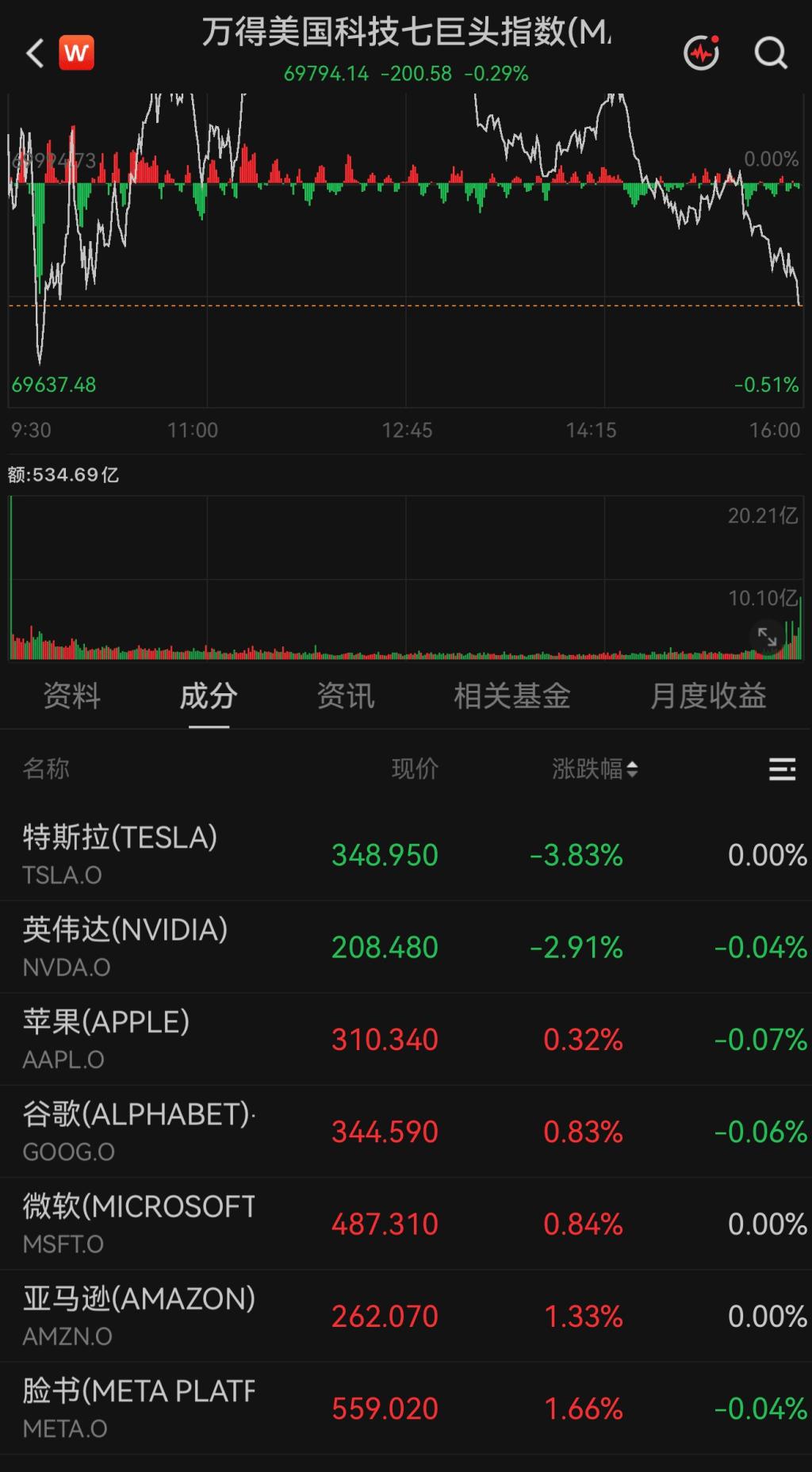
Task: Open the column settings list icon
Action: (782, 769)
